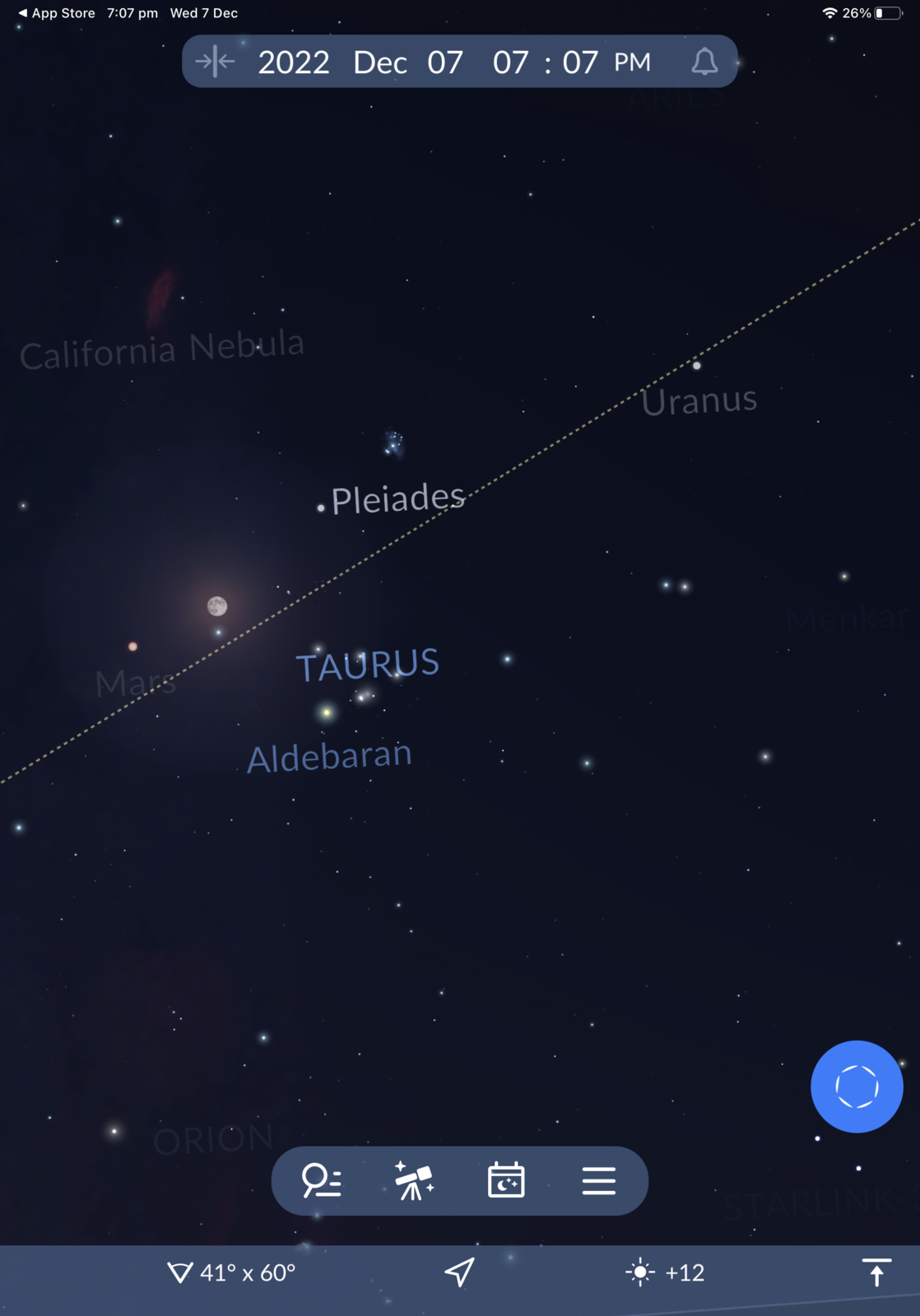Screen dimensions: 920x1316
Task: Select the month Dec in the date bar
Action: (380, 63)
